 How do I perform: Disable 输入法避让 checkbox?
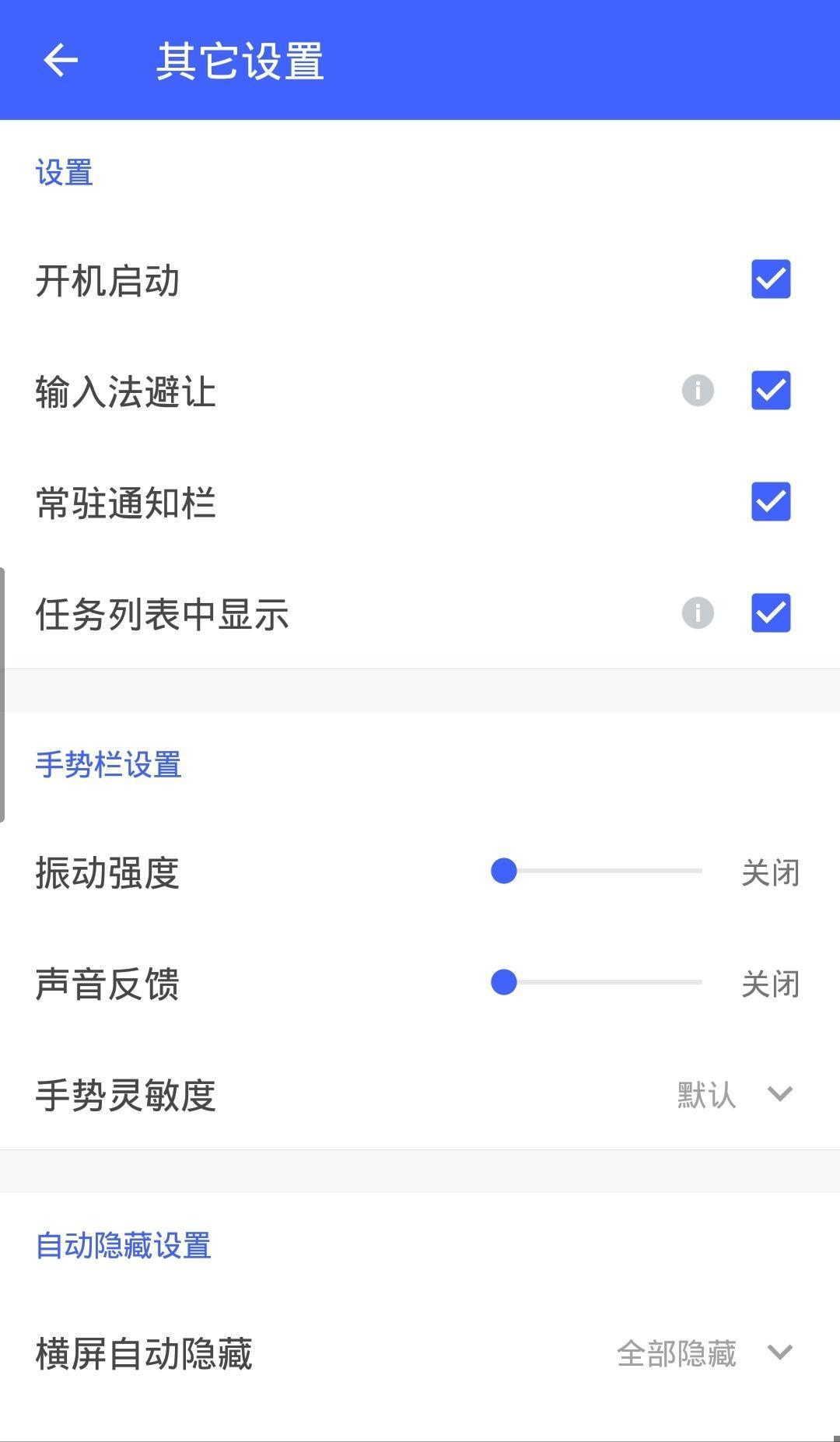click(x=770, y=391)
